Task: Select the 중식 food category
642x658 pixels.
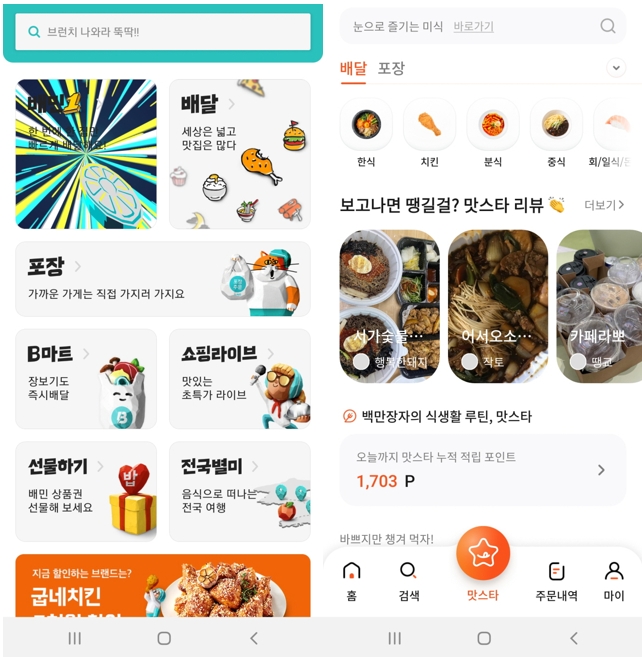Action: coord(555,133)
